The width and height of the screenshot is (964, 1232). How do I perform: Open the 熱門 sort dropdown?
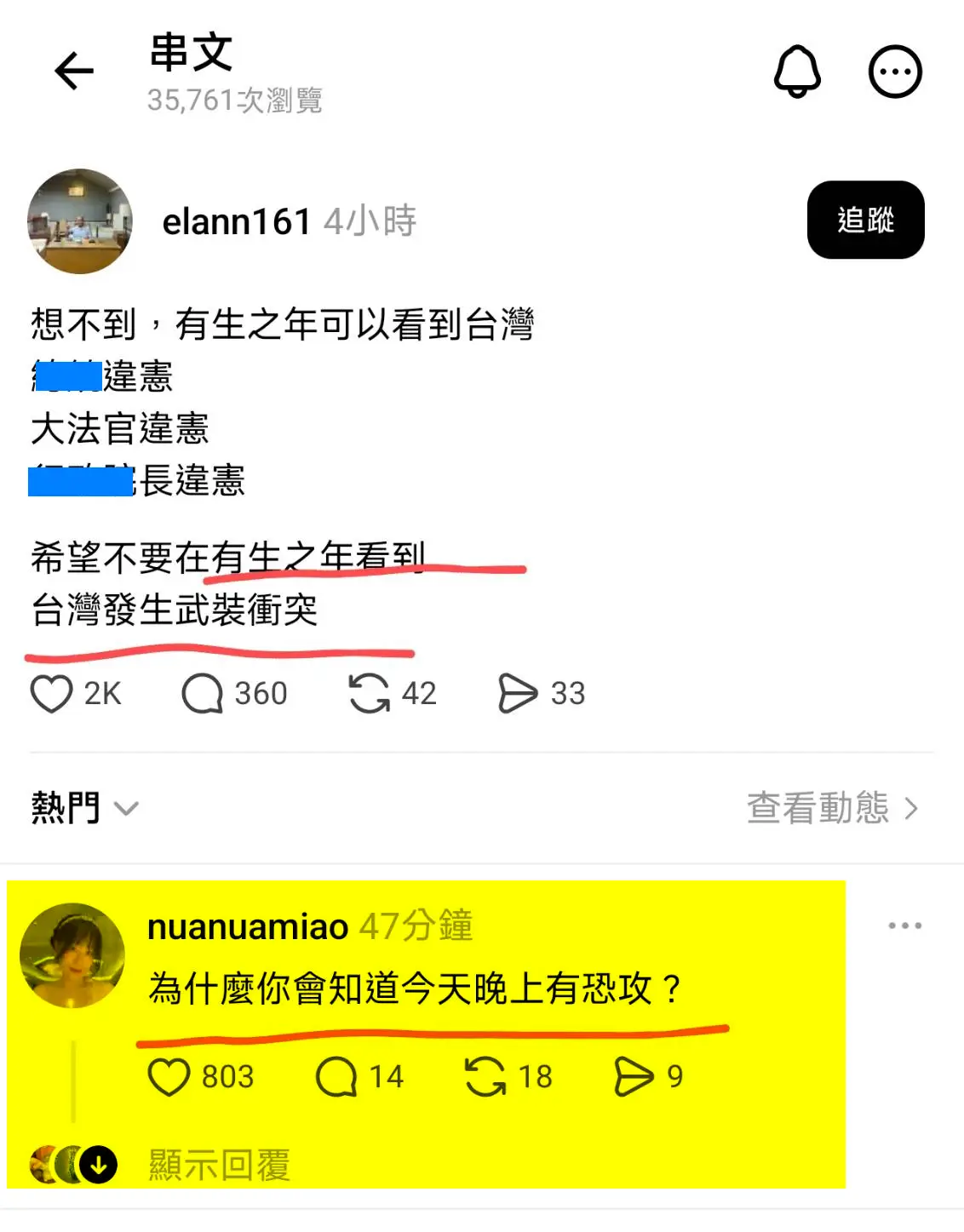pos(84,807)
